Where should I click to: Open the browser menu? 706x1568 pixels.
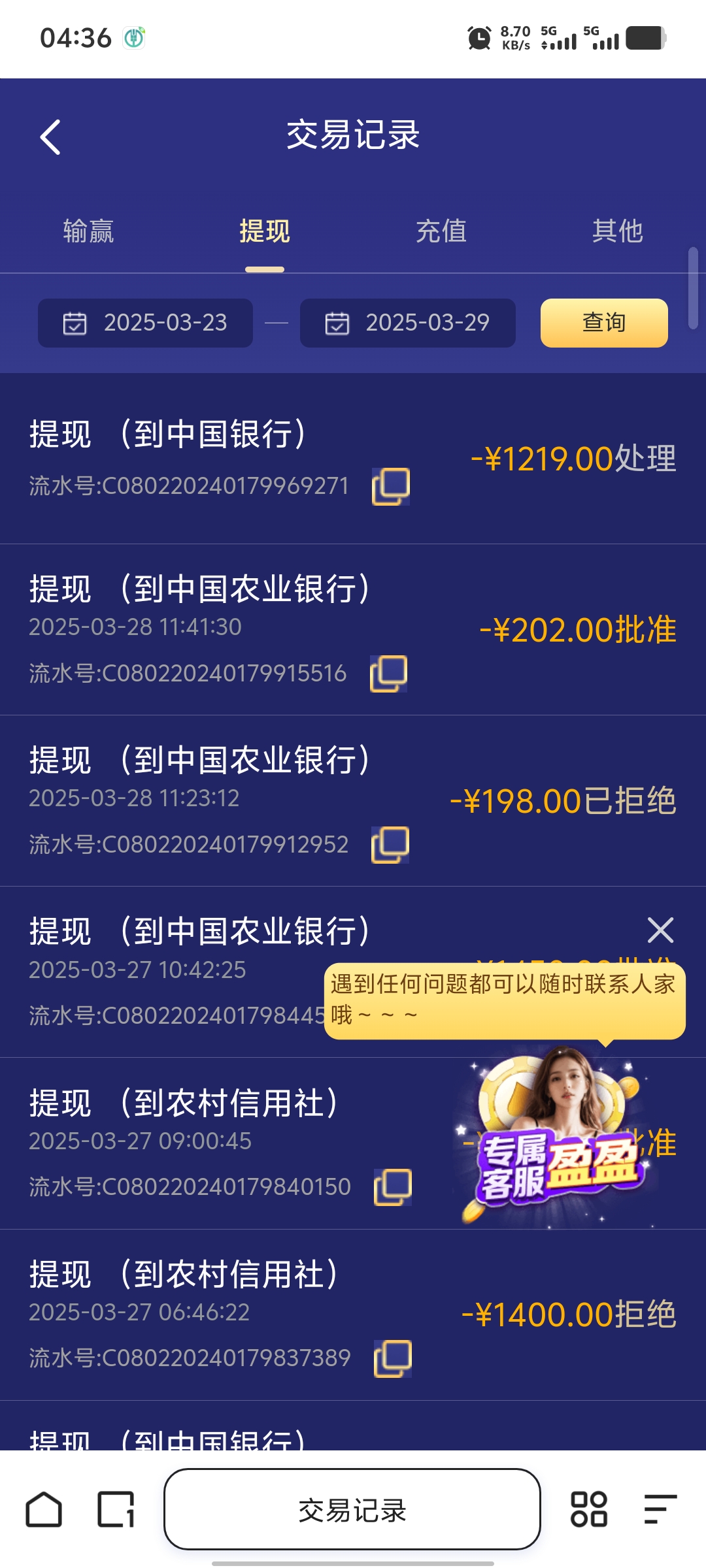(x=660, y=1510)
